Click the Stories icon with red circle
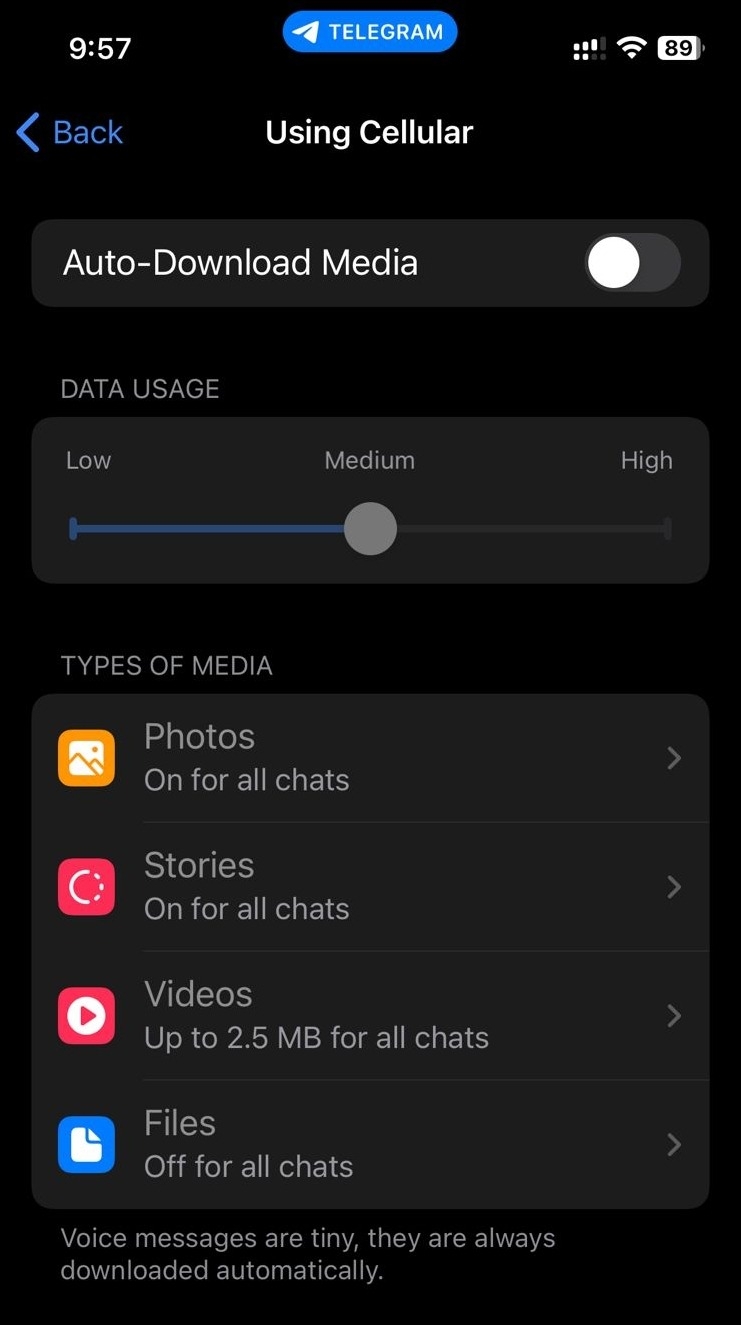Image resolution: width=741 pixels, height=1325 pixels. click(86, 887)
